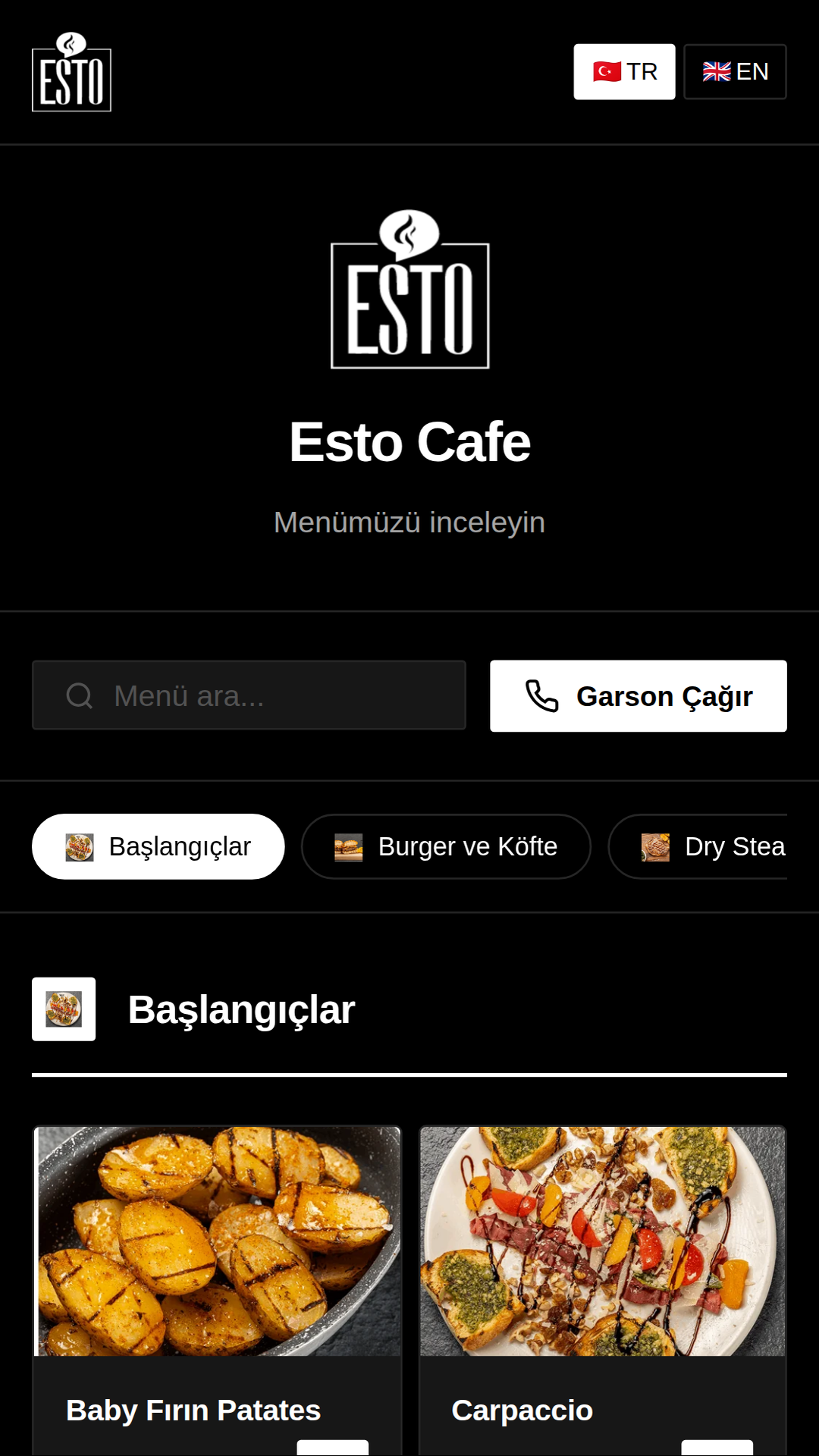This screenshot has height=1456, width=819.
Task: Select the Başlangıçlar category chip
Action: tap(158, 846)
